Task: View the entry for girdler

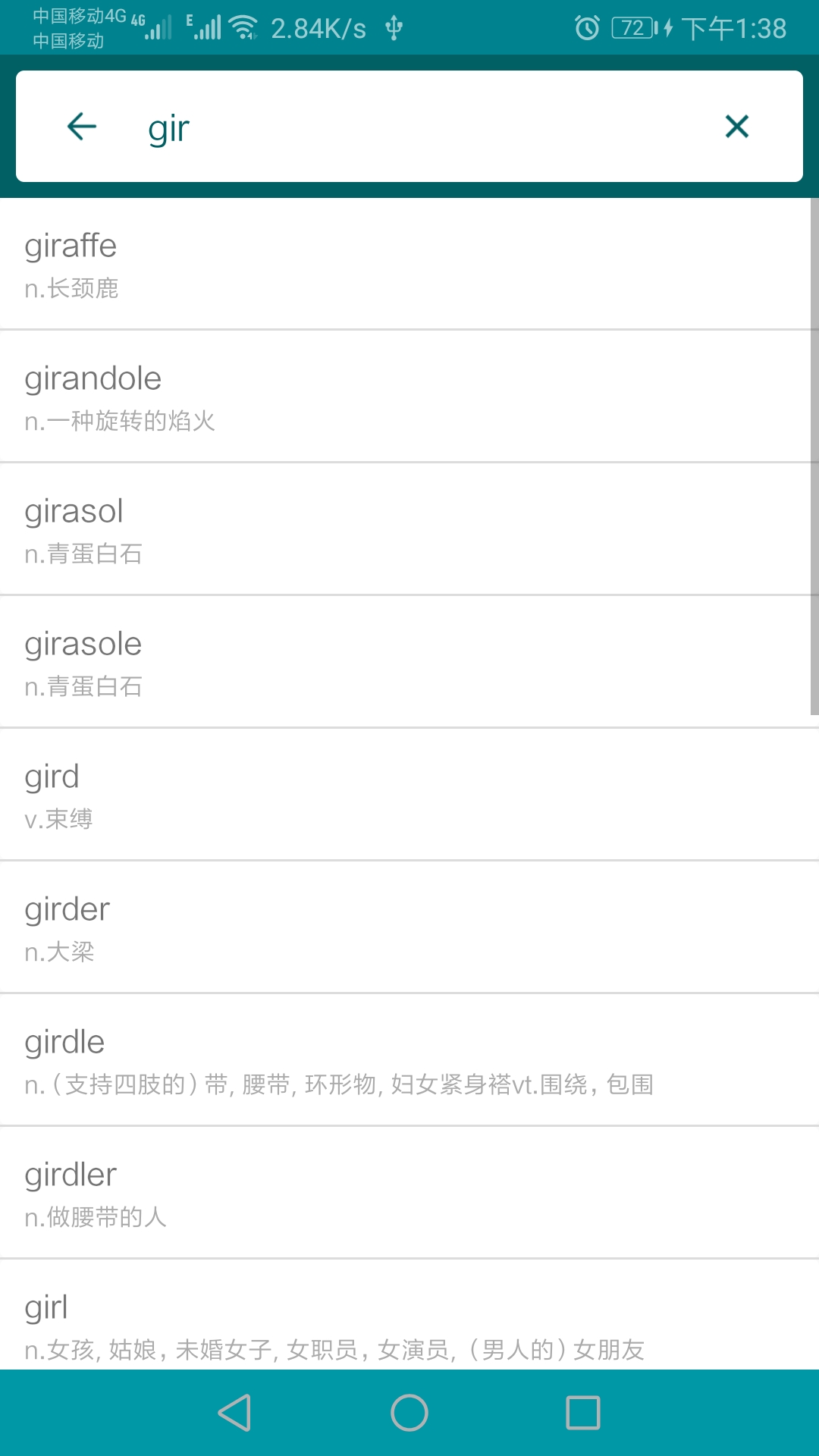Action: click(409, 1194)
